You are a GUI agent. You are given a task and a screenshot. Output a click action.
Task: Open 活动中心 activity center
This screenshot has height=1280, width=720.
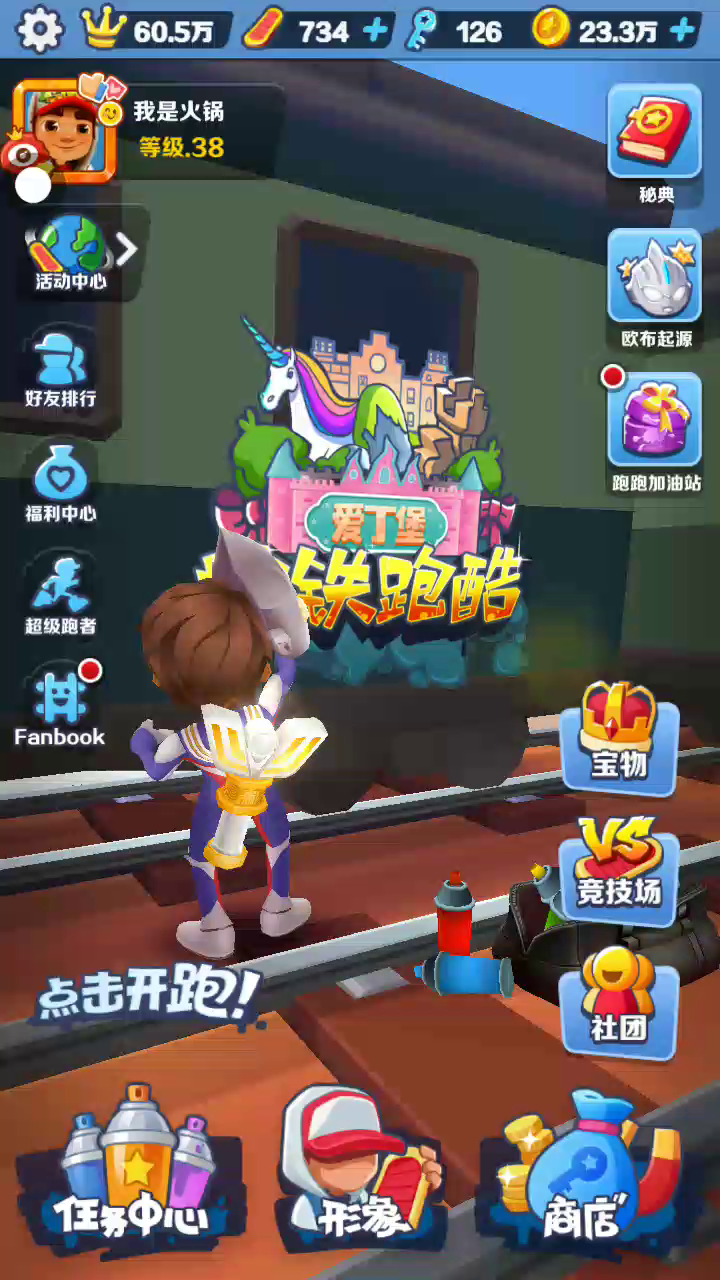[66, 253]
